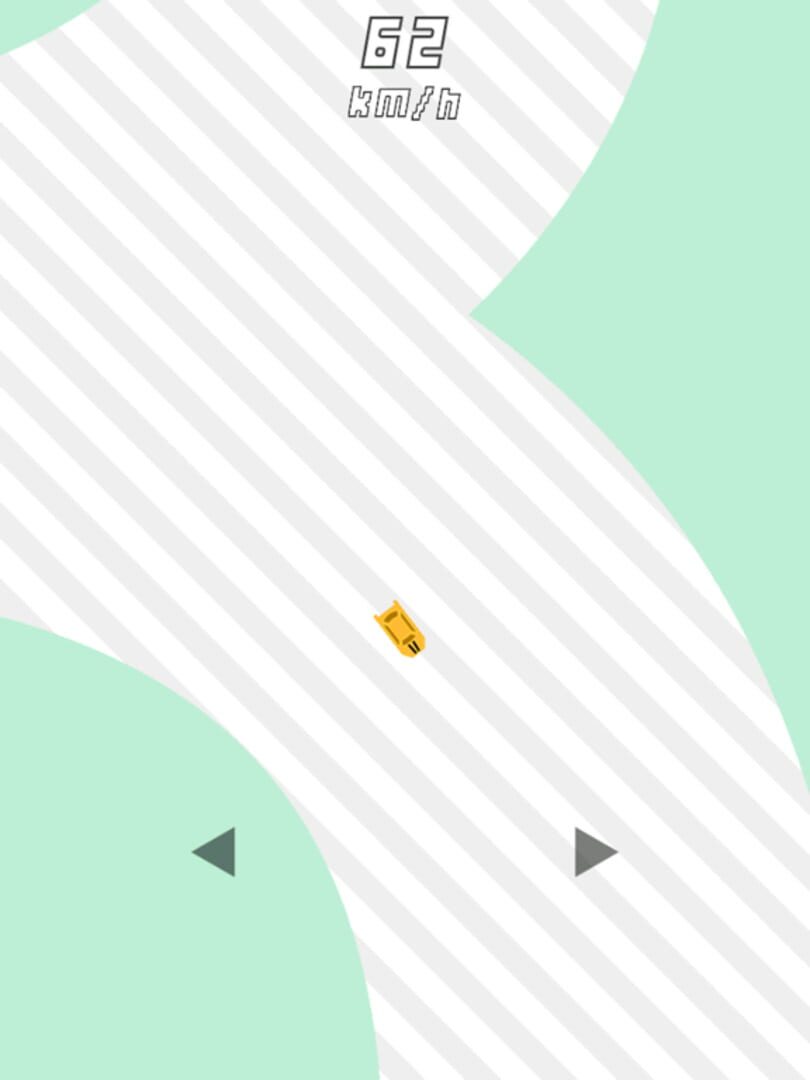Steer the car left with the left arrow

(x=217, y=852)
